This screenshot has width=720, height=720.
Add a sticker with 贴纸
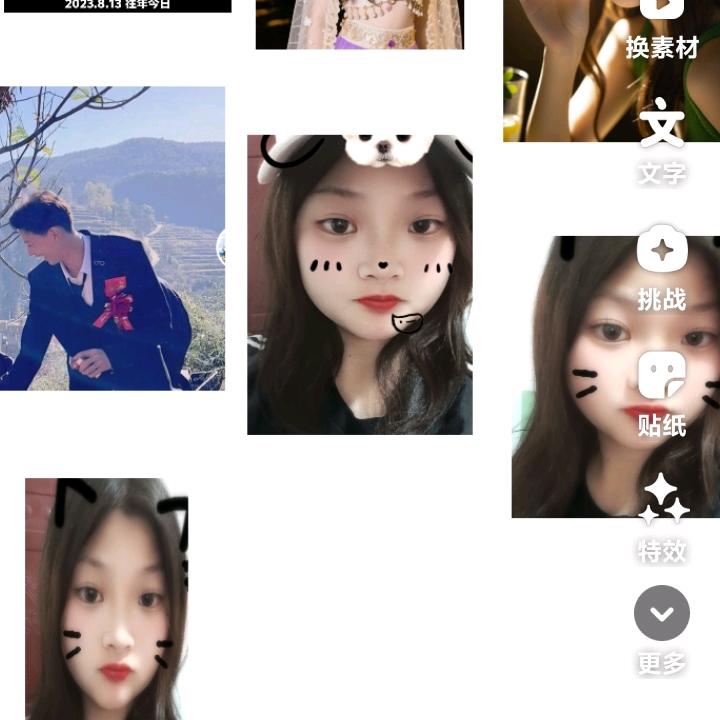[662, 392]
